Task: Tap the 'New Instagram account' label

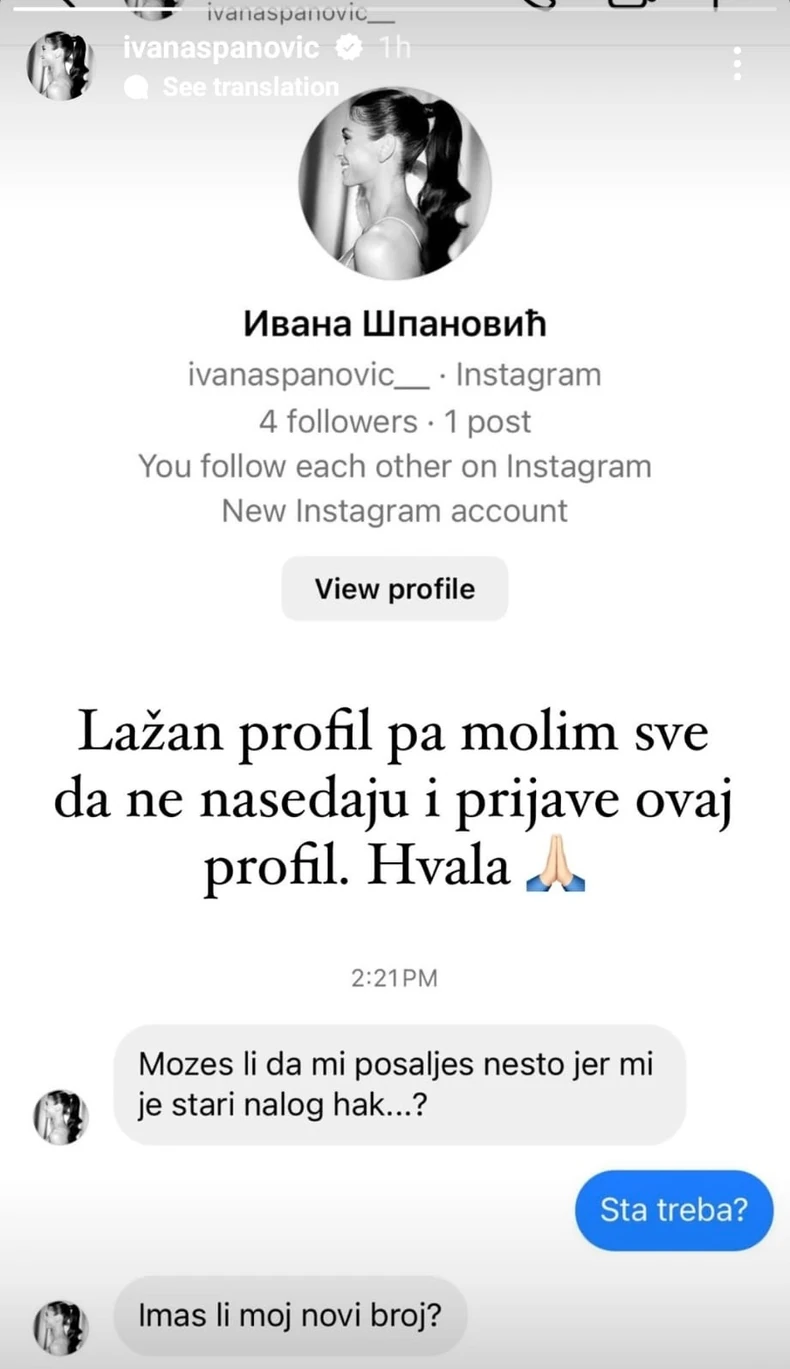Action: (394, 510)
